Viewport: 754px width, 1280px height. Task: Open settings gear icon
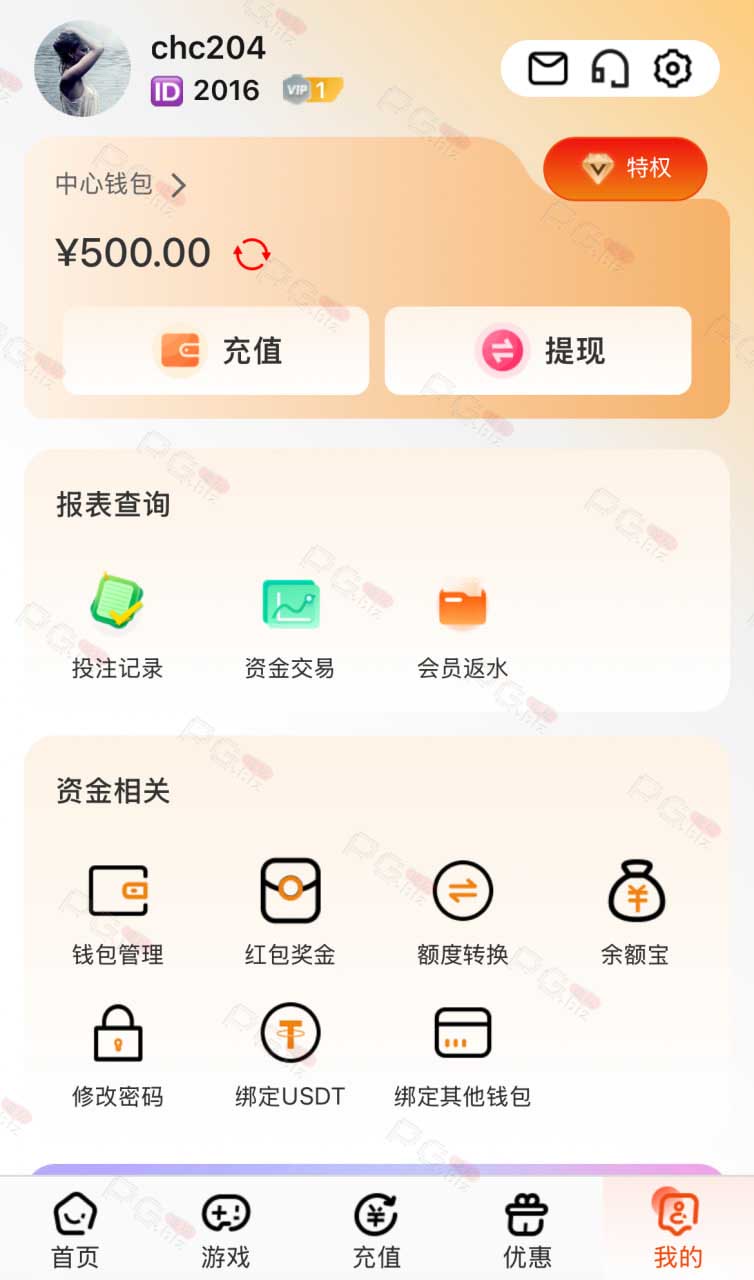tap(673, 69)
